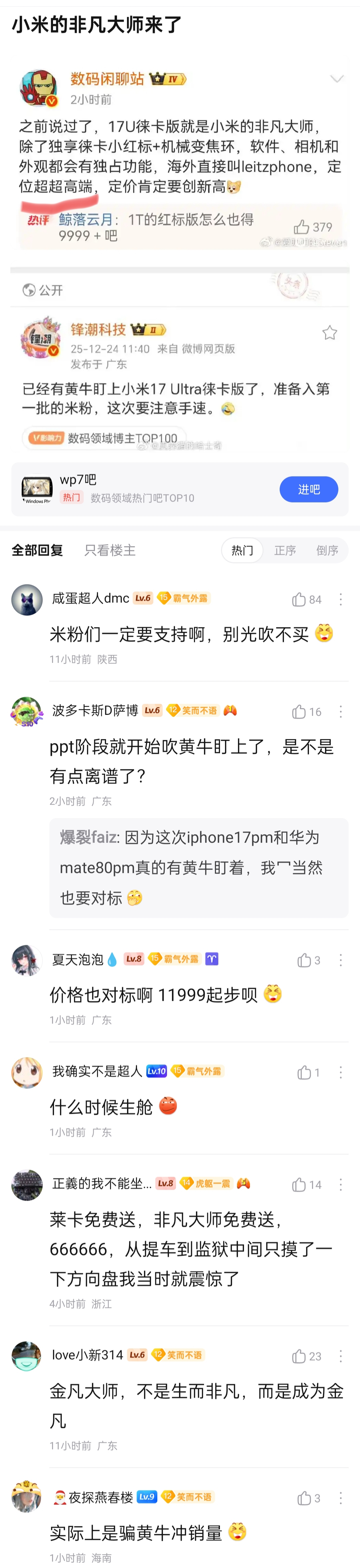
Task: Switch to the 全部回复 tab
Action: 37,550
